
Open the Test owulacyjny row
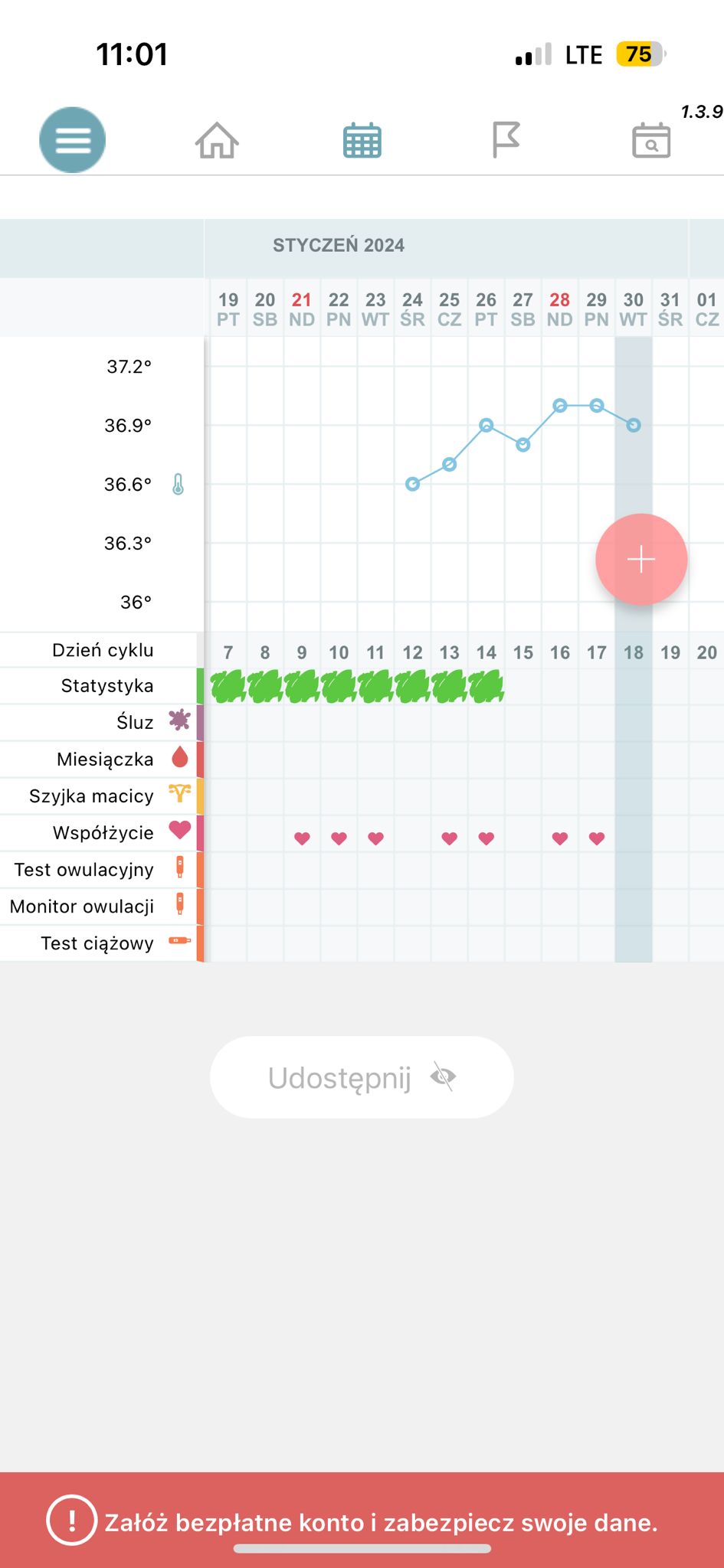point(100,870)
